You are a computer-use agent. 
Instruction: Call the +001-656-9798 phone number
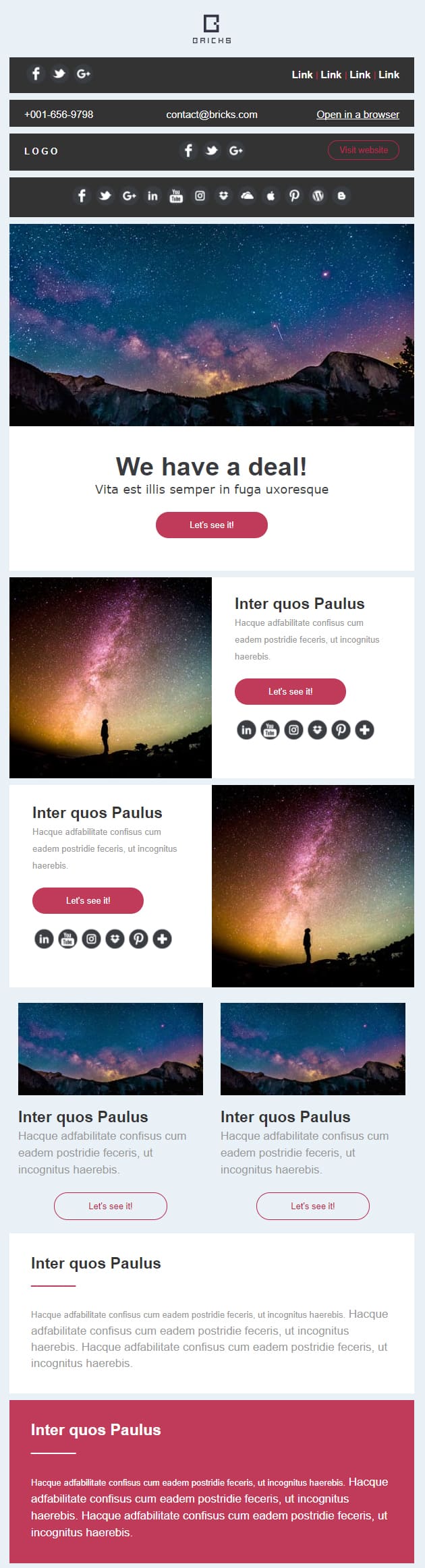tap(59, 115)
